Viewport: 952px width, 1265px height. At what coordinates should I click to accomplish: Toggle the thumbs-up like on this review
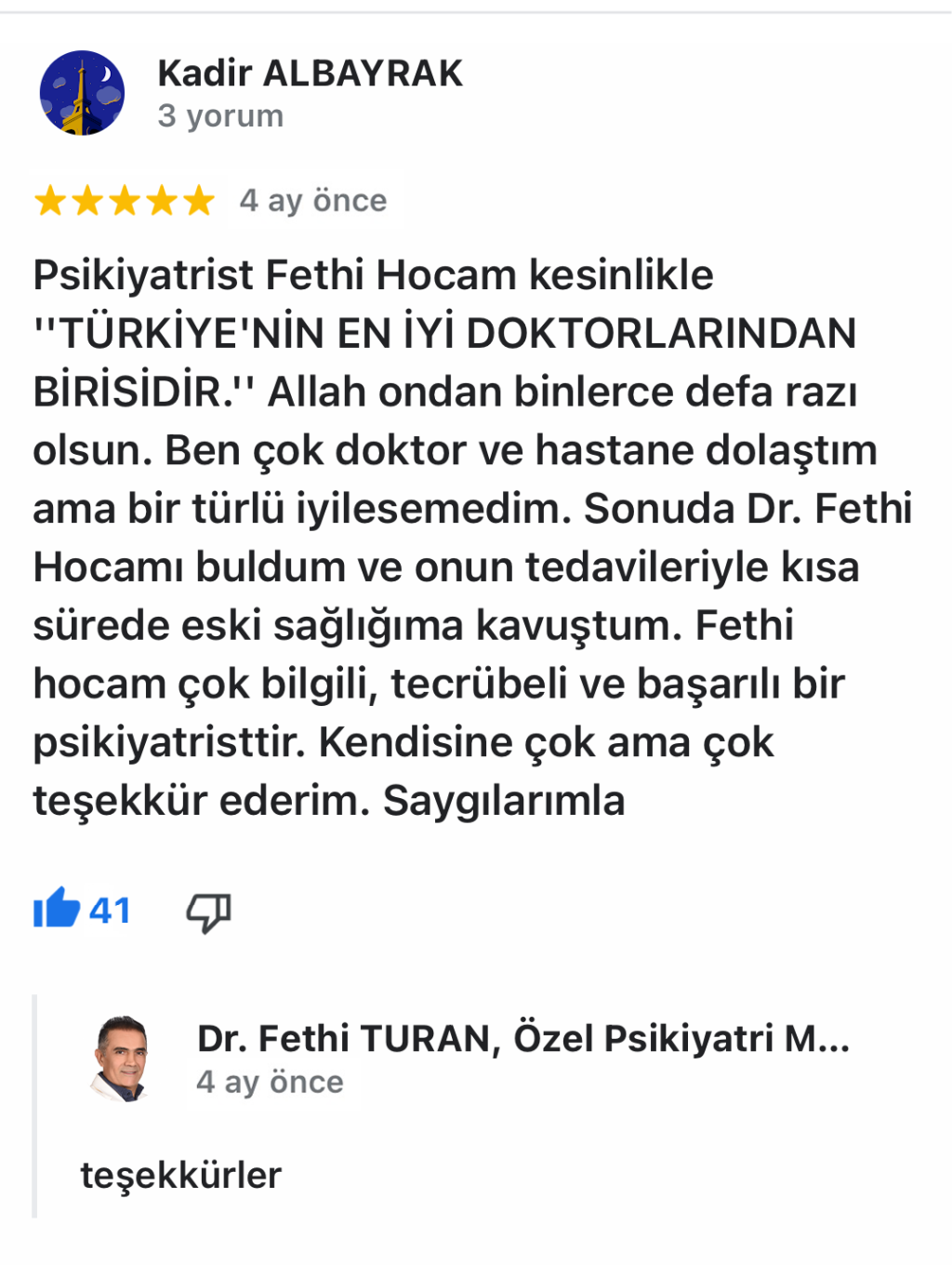click(x=58, y=908)
